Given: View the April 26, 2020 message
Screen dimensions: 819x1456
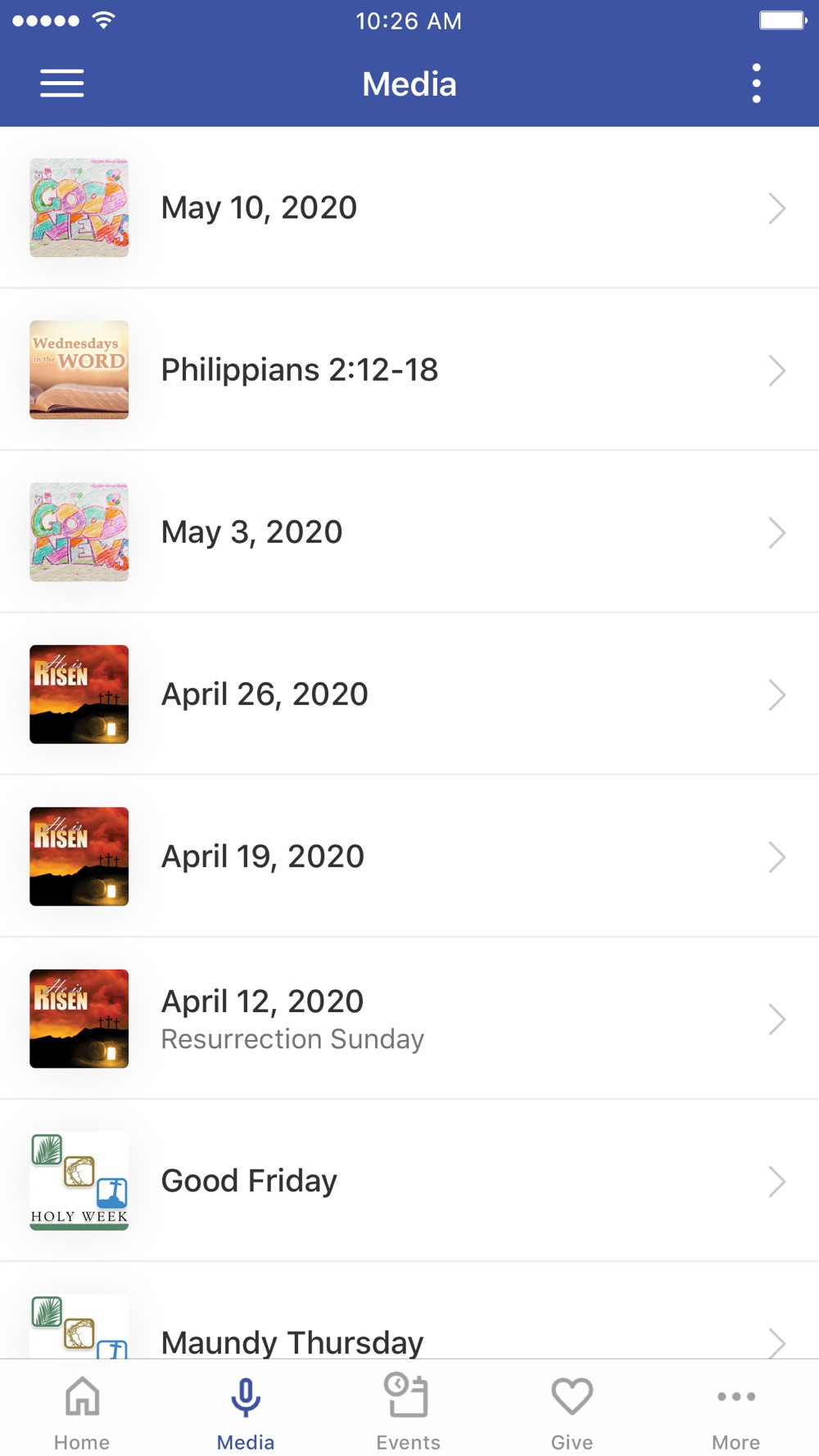Looking at the screenshot, I should point(409,694).
